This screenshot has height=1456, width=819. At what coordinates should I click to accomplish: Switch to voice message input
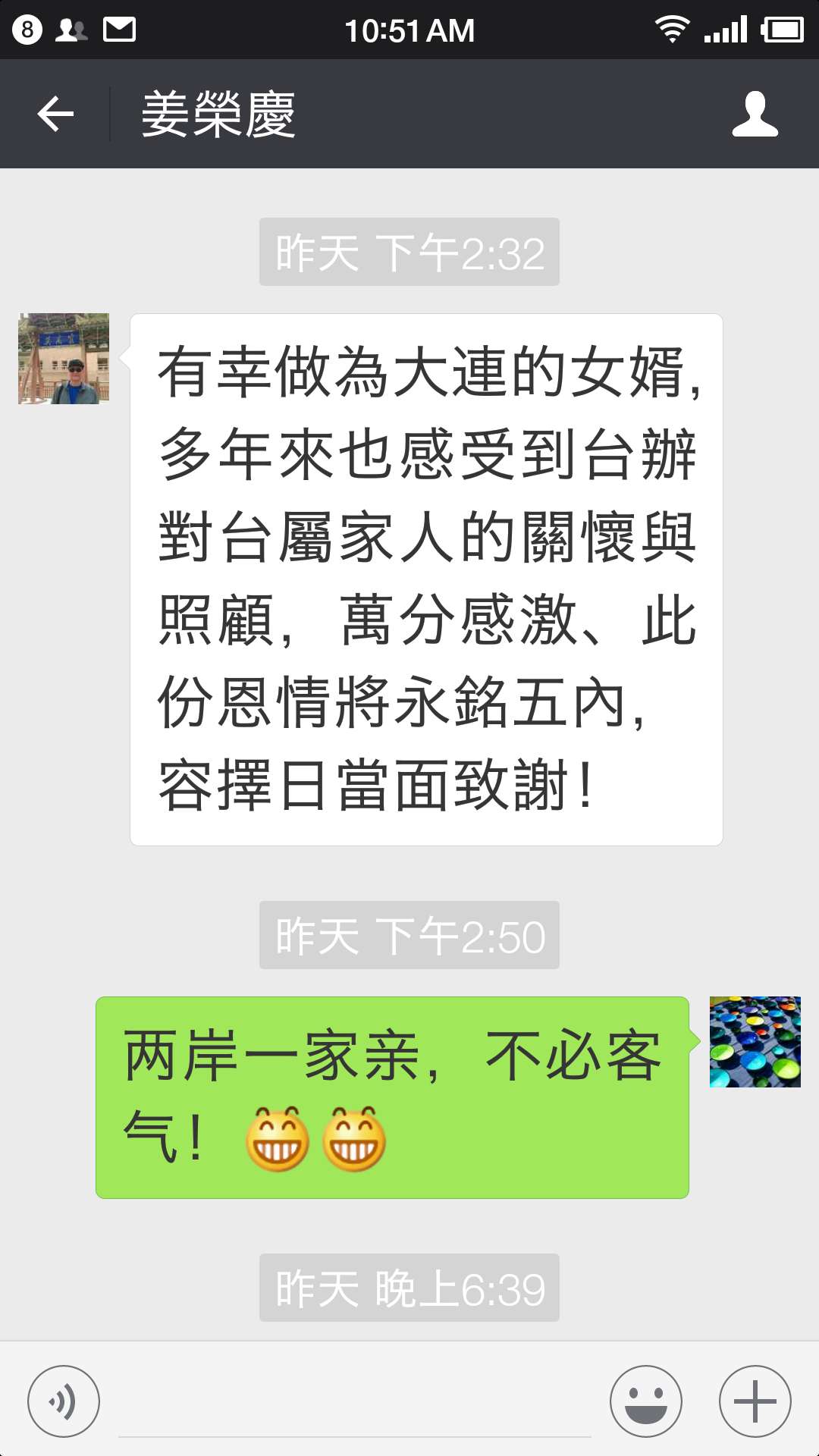pyautogui.click(x=64, y=1401)
